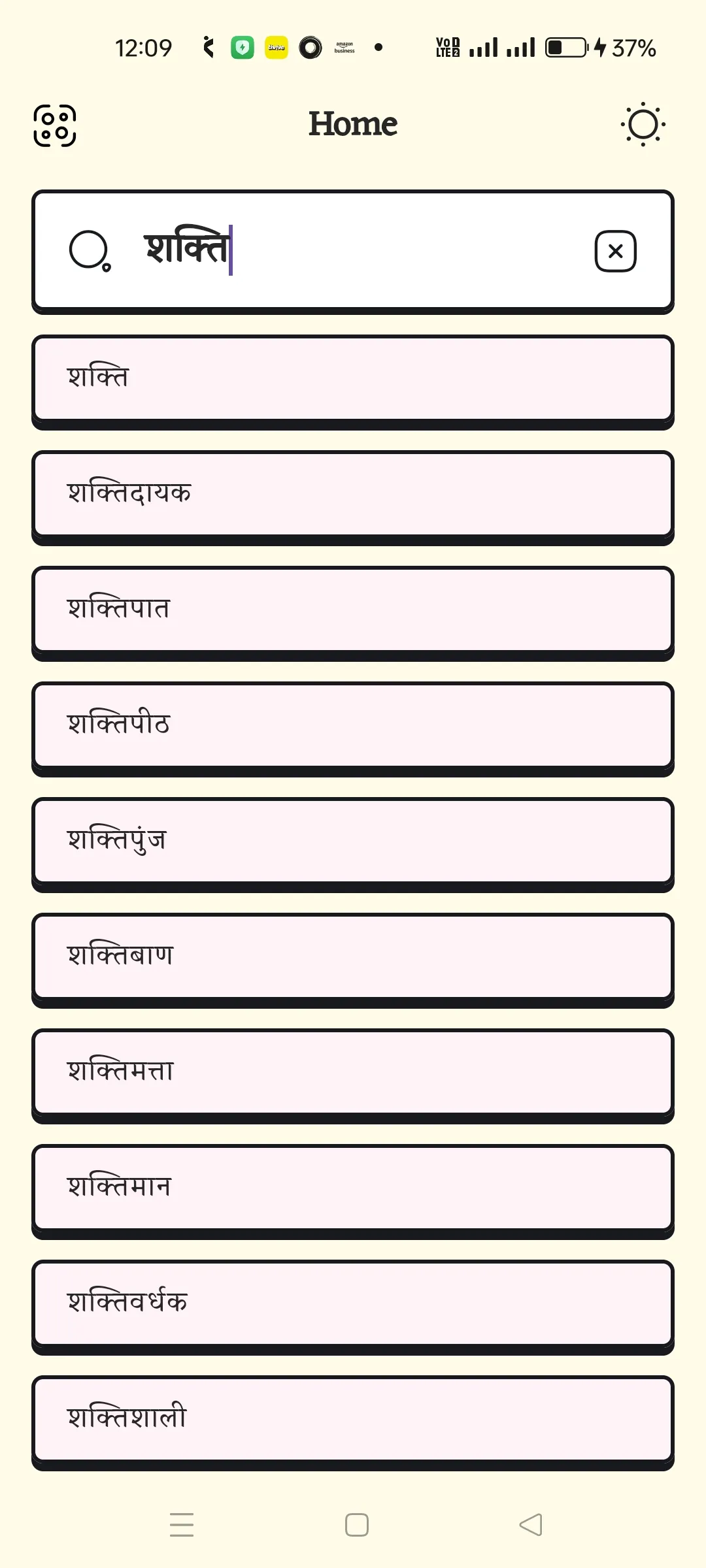Viewport: 706px width, 1568px height.
Task: Select the शक्तिपात suggestion
Action: click(353, 609)
